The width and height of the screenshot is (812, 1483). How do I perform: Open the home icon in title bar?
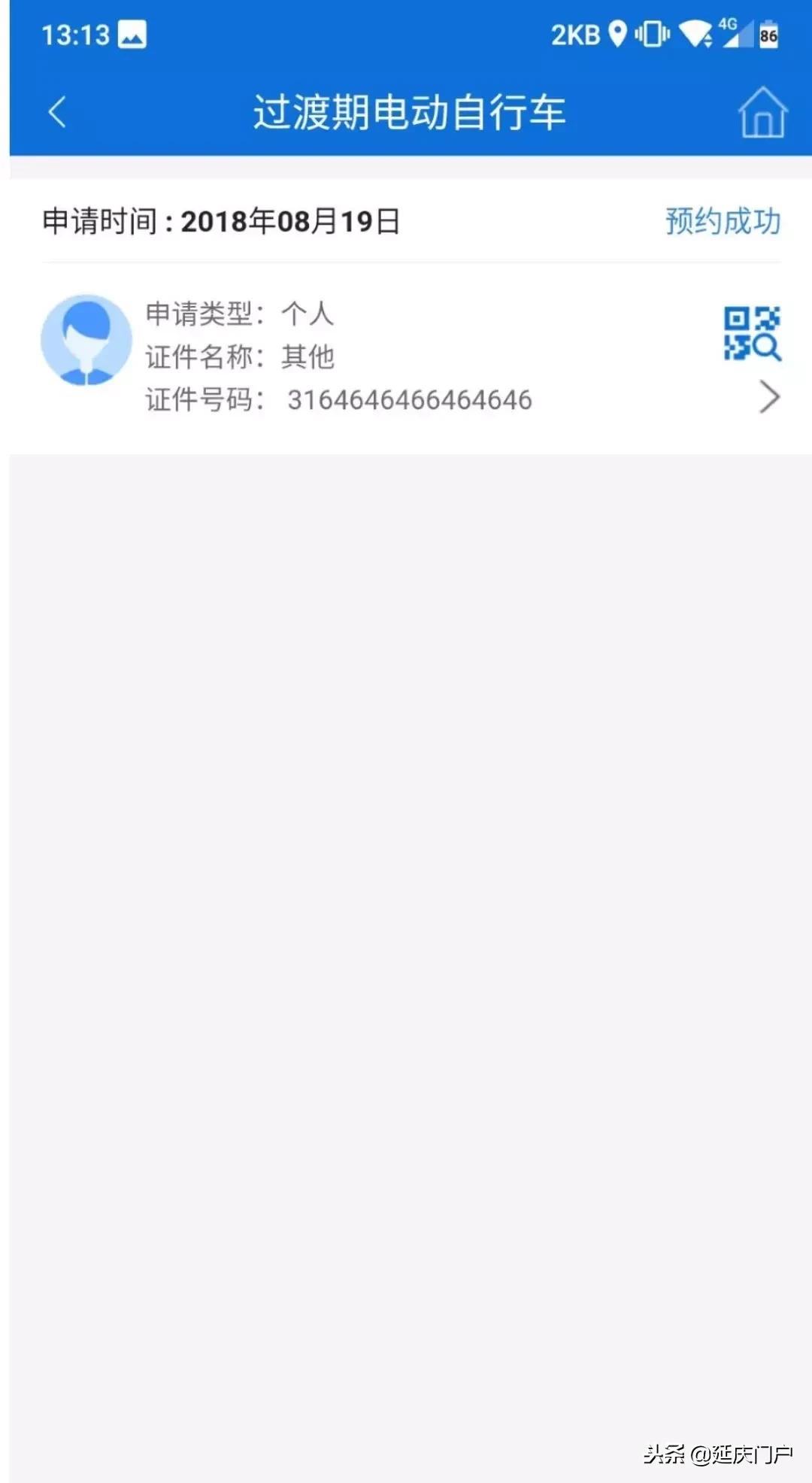(x=762, y=114)
